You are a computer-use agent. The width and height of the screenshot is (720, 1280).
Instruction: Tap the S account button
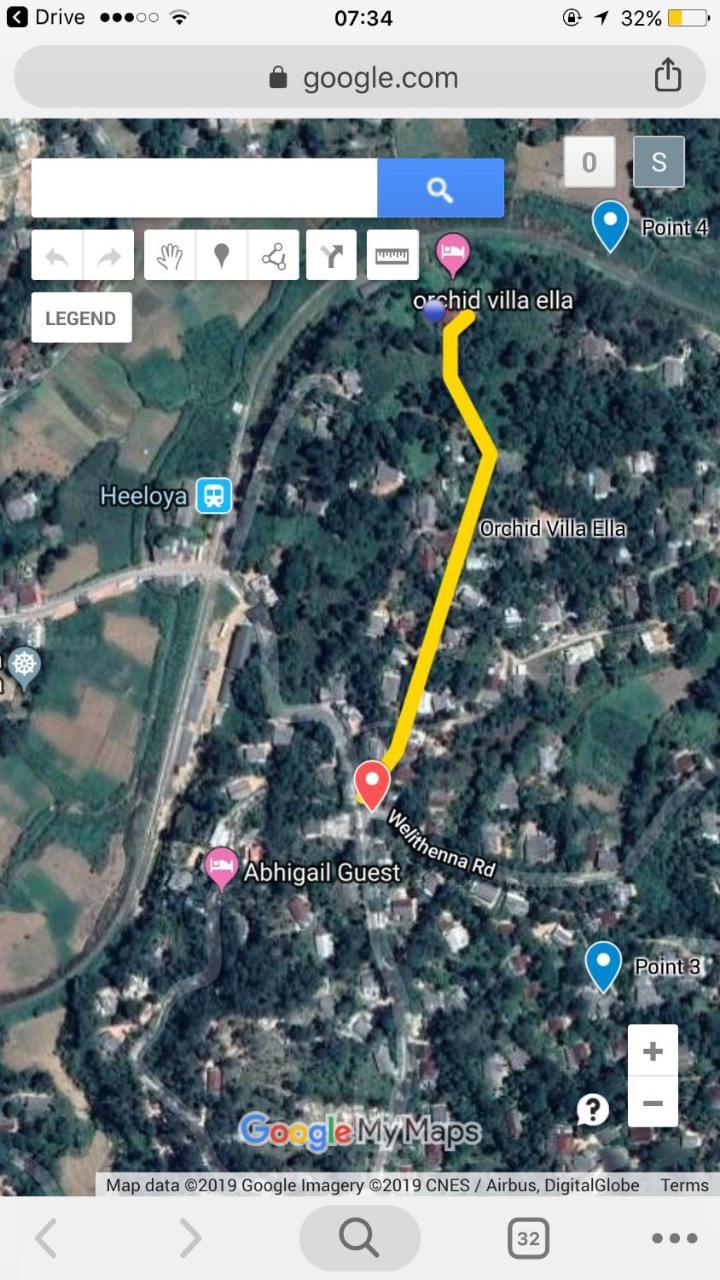click(659, 162)
